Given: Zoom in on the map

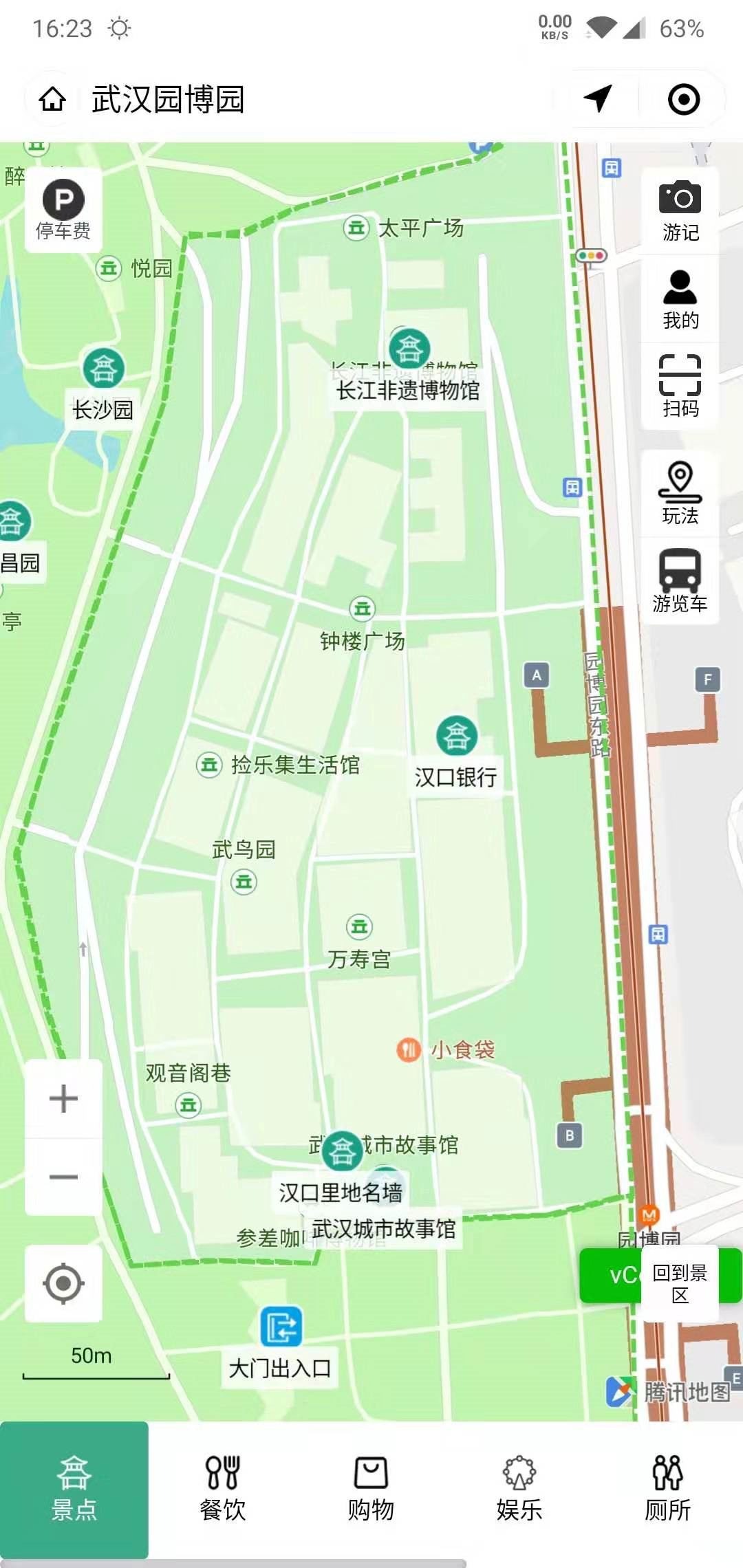Looking at the screenshot, I should coord(63,1098).
